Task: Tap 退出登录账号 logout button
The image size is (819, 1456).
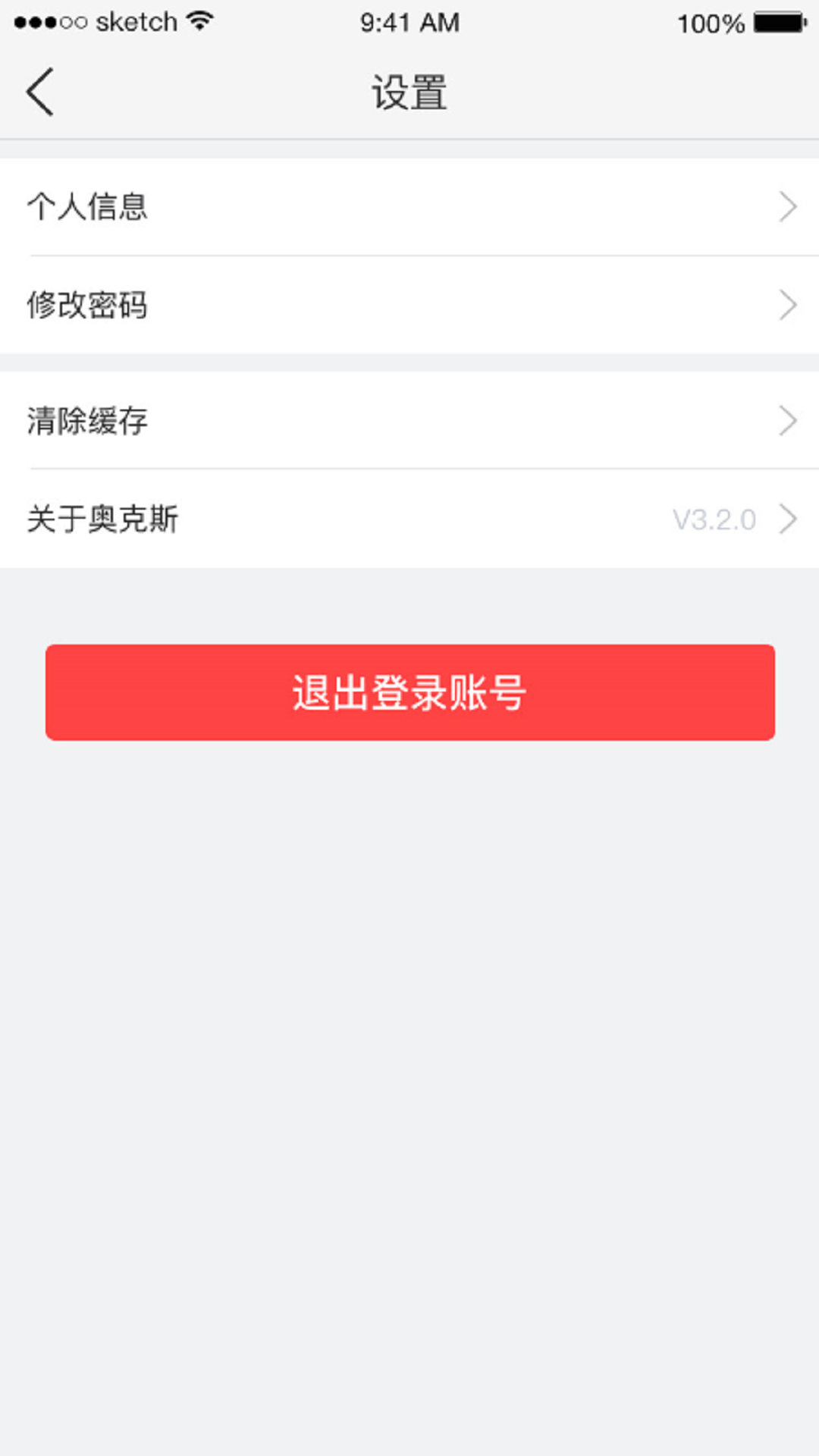Action: (409, 692)
